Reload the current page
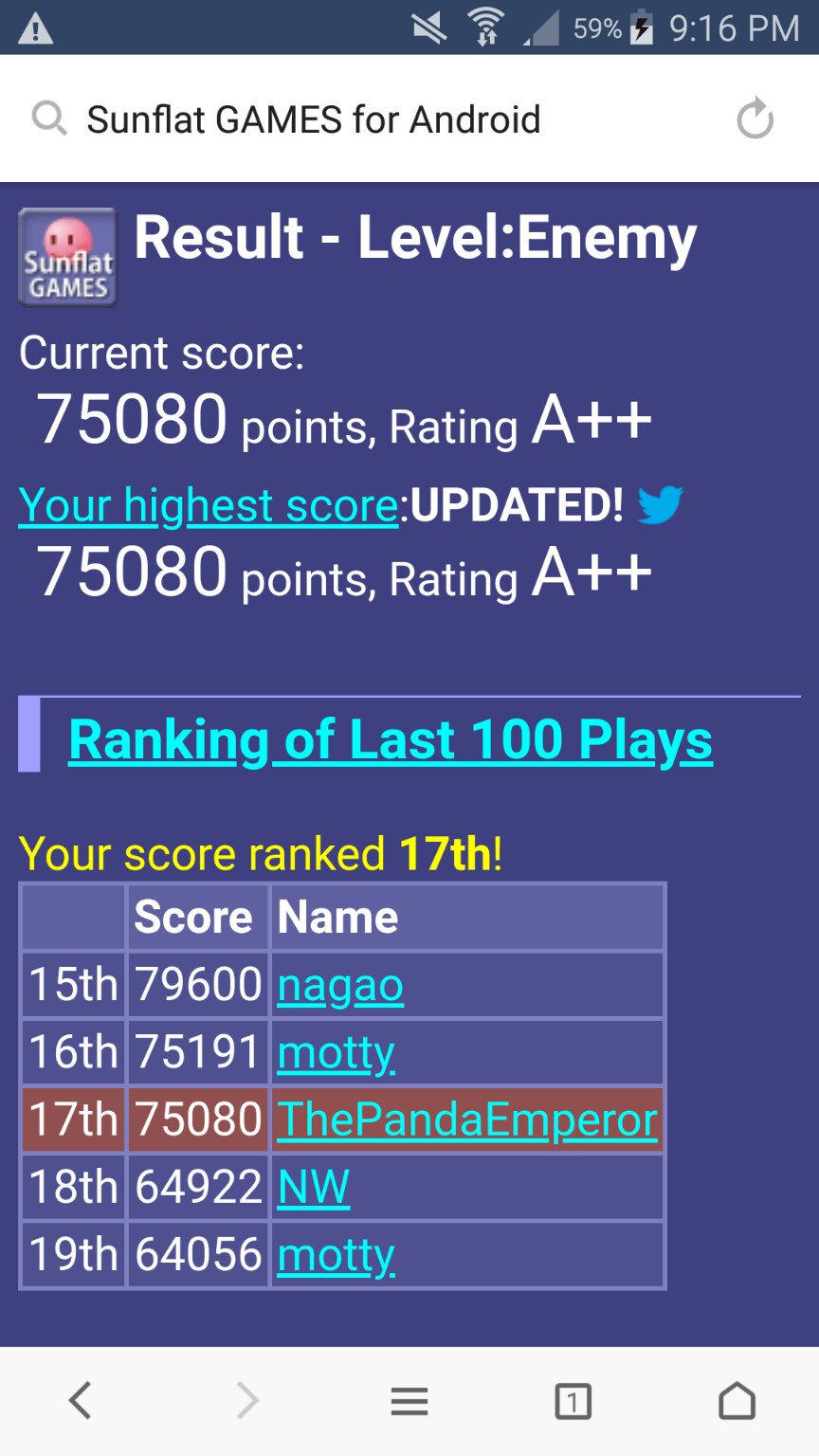The width and height of the screenshot is (819, 1456). coord(755,119)
